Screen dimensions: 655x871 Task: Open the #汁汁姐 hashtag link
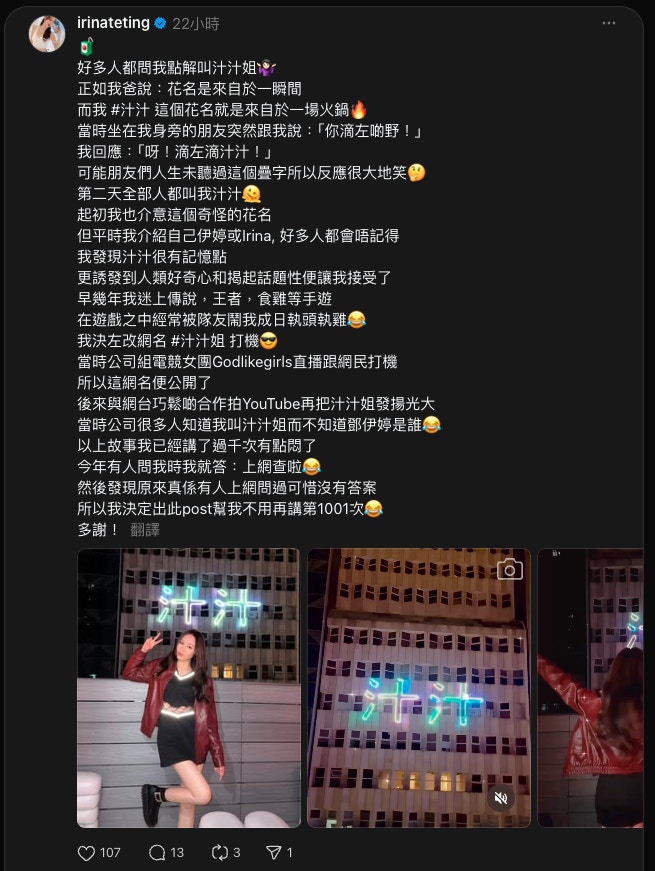pyautogui.click(x=181, y=340)
